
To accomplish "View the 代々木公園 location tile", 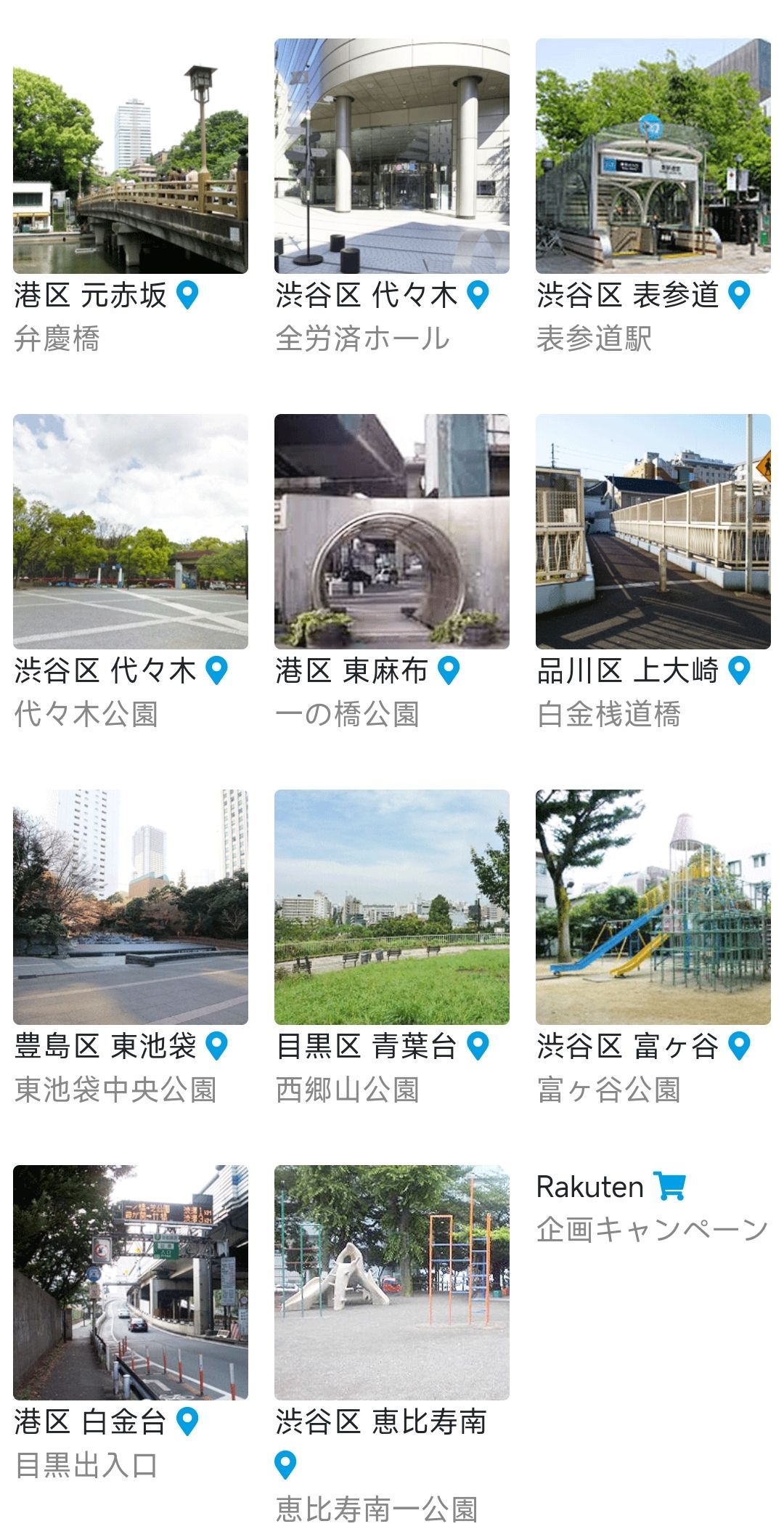I will coord(131,532).
